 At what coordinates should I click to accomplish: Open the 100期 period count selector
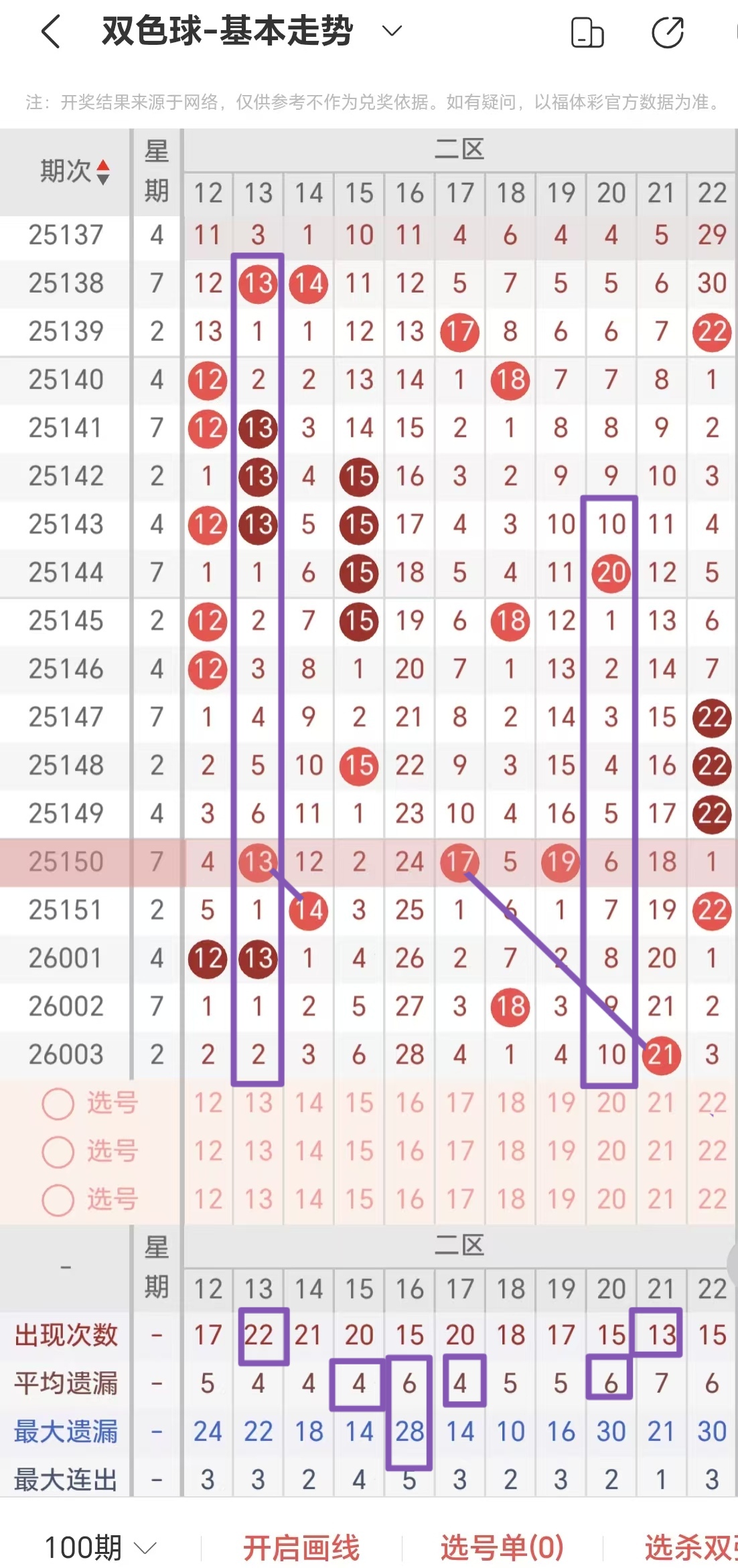click(x=100, y=1547)
